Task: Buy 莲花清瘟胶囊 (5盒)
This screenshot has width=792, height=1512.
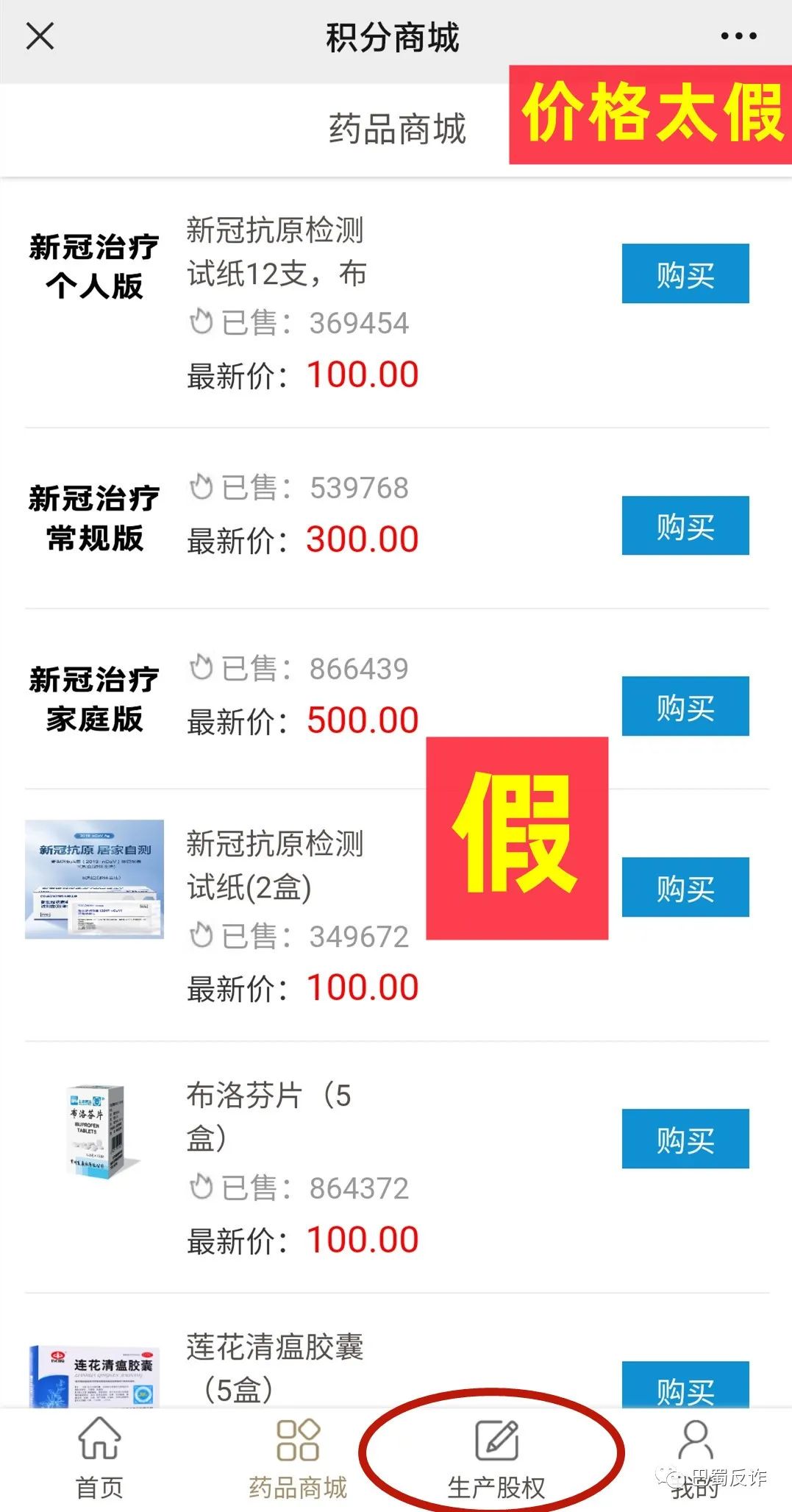Action: (x=685, y=1385)
